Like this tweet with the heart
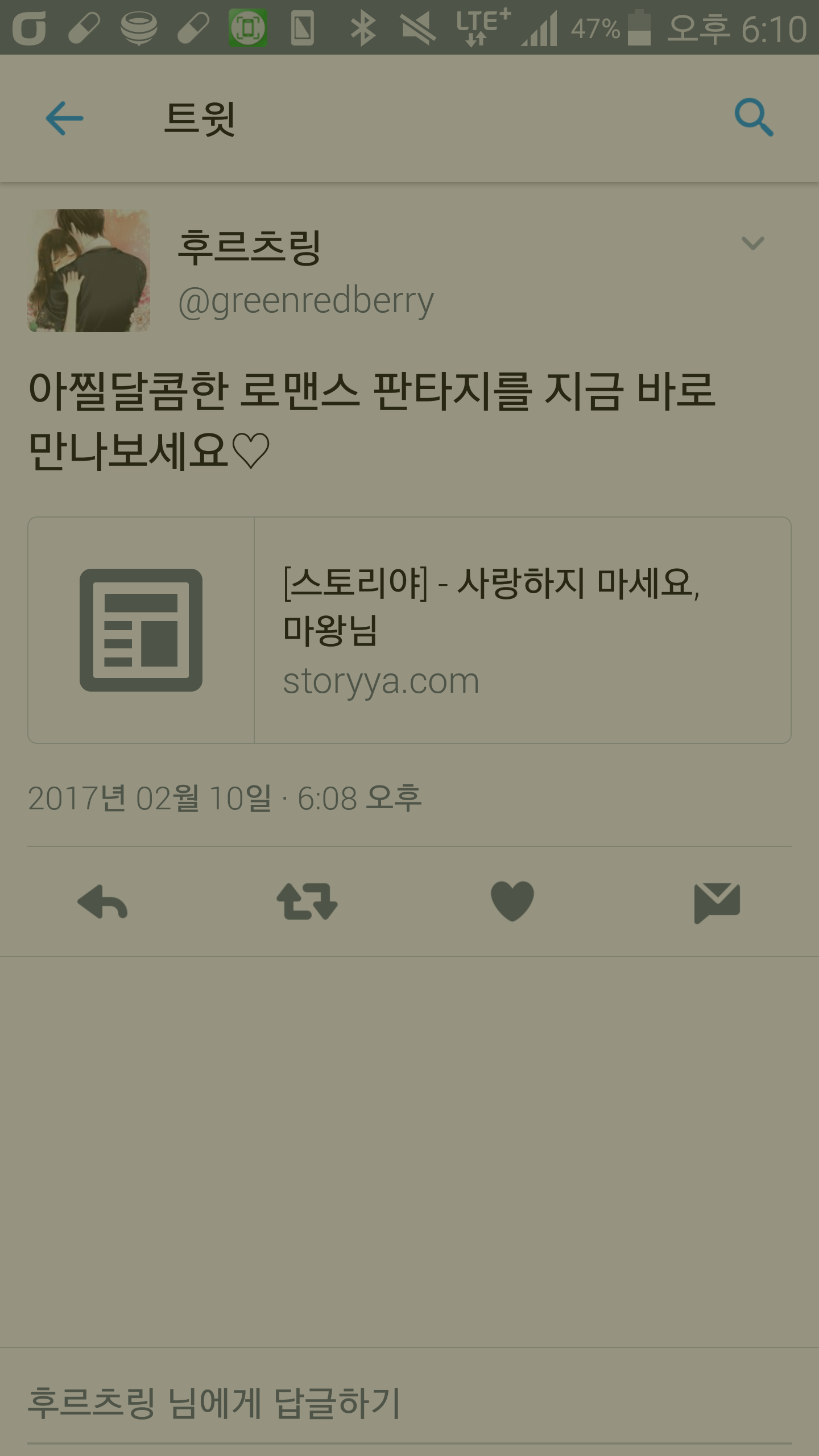Screen dimensions: 819x1456 512,901
